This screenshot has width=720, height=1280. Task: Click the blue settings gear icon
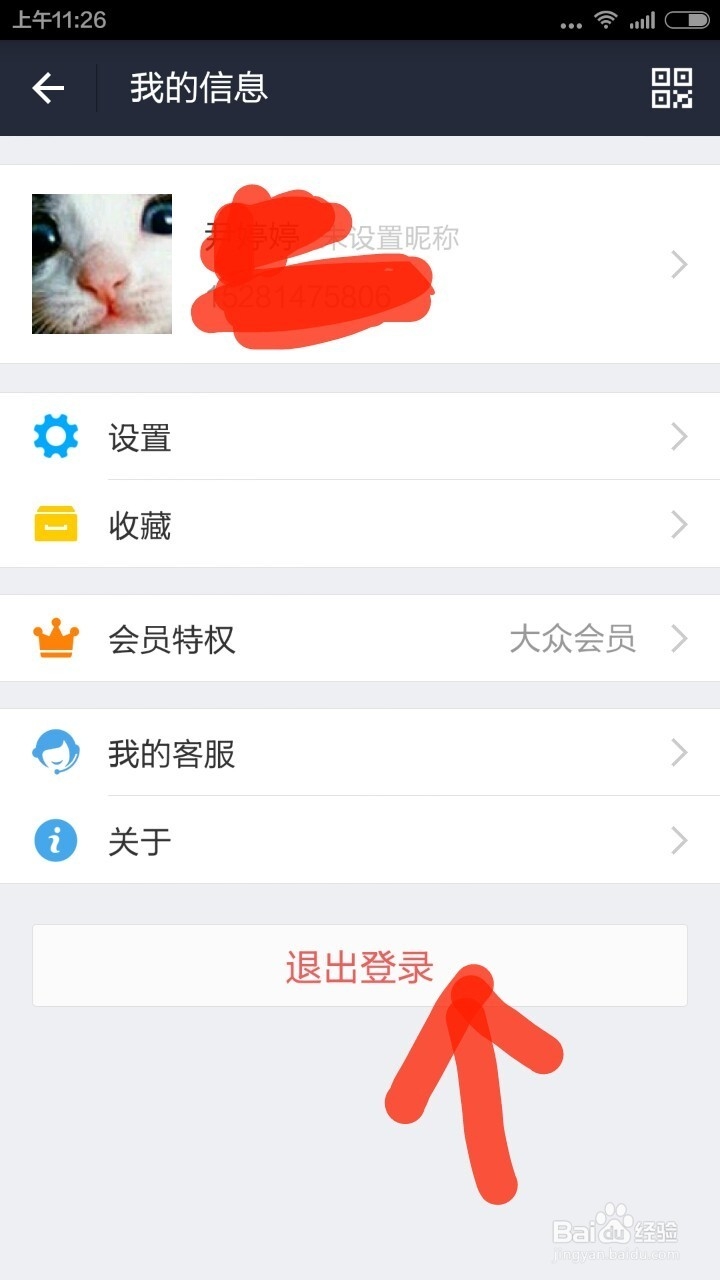tap(55, 437)
